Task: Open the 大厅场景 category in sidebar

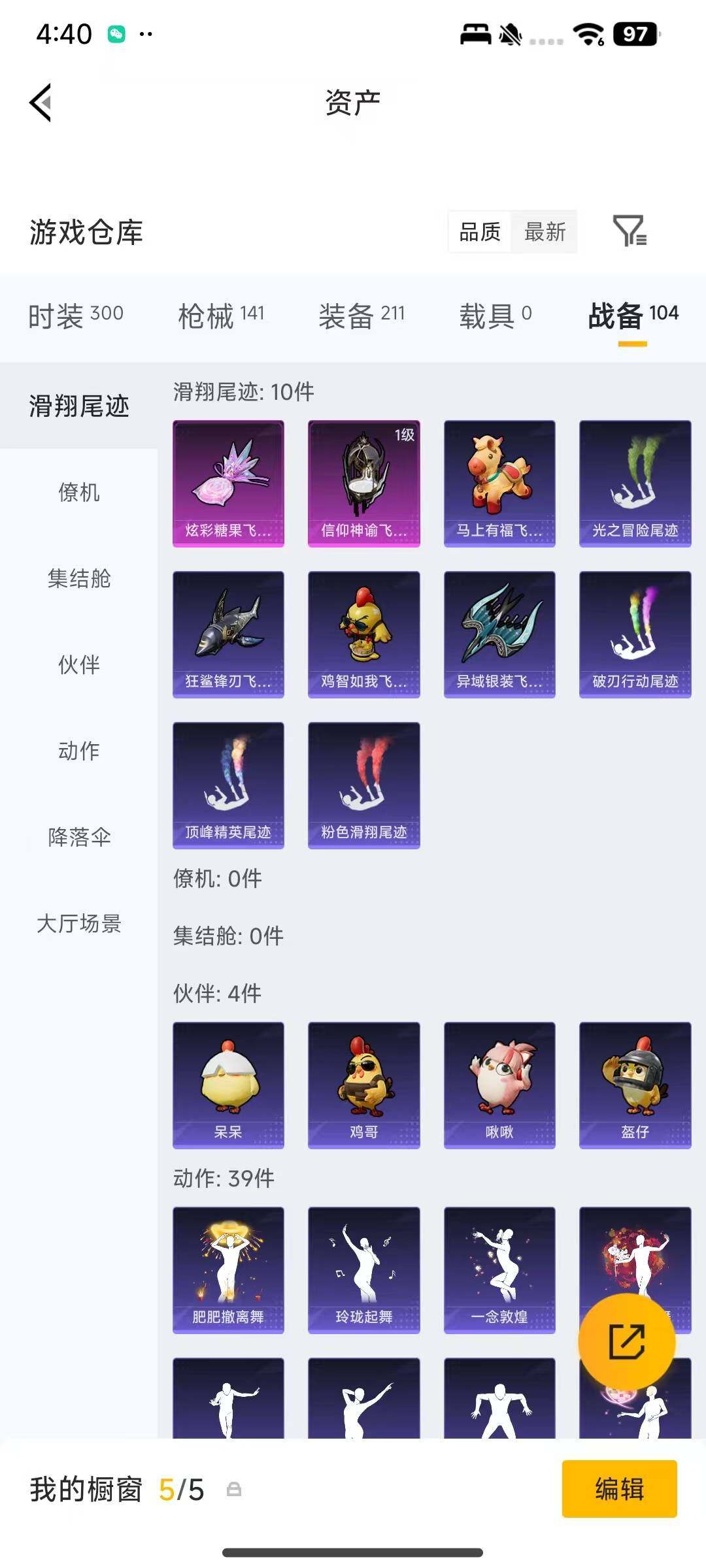Action: pyautogui.click(x=78, y=924)
